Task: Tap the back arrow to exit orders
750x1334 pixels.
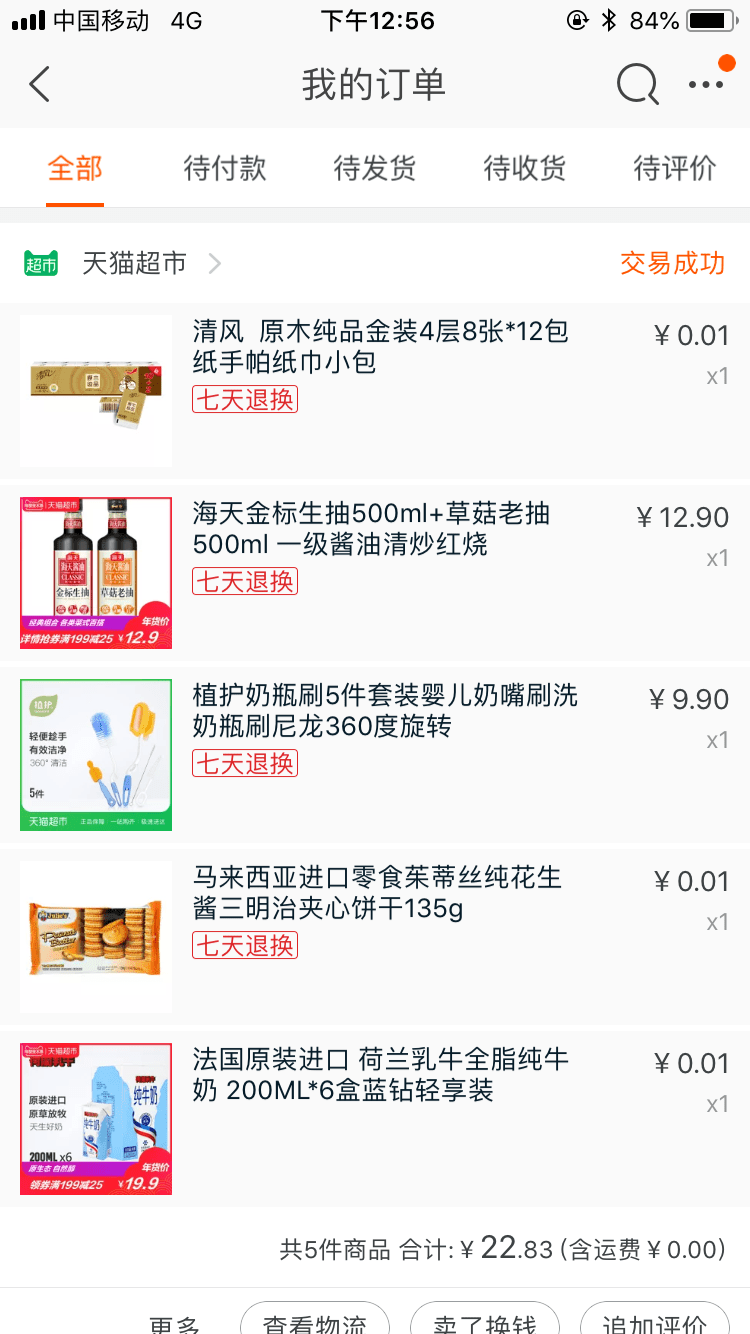Action: [40, 84]
